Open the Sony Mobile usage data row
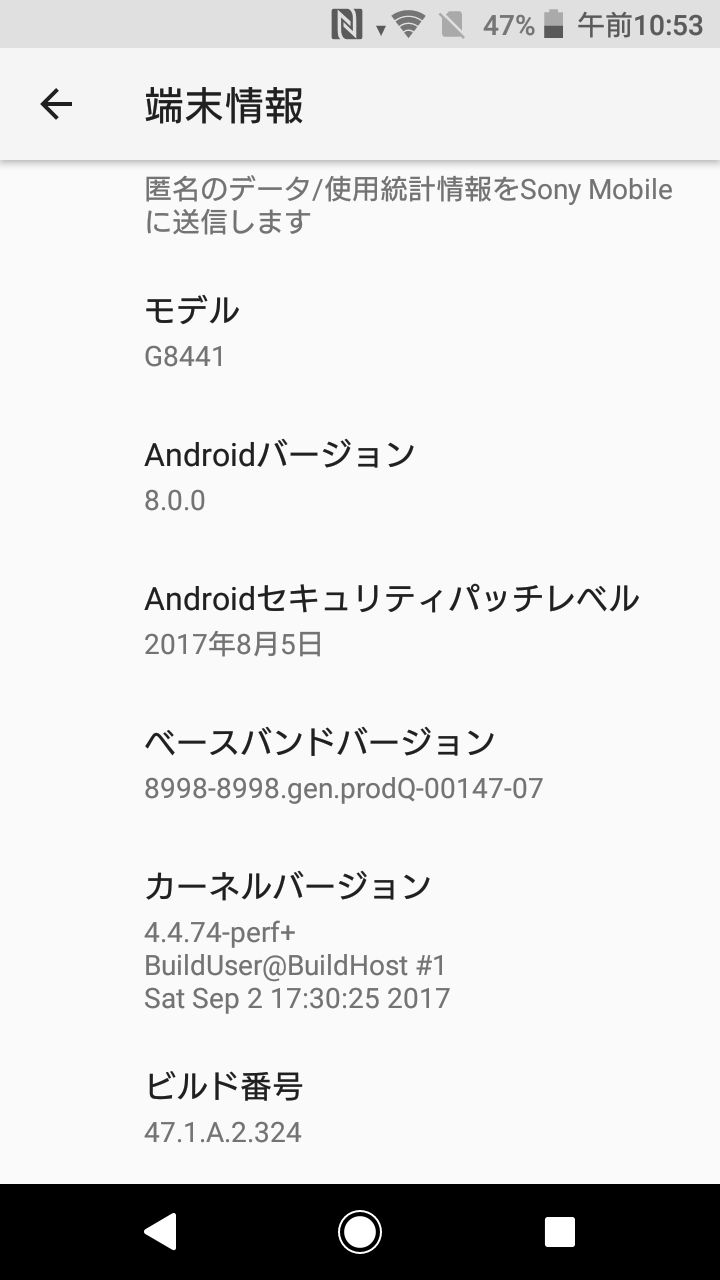The image size is (720, 1280). [360, 205]
